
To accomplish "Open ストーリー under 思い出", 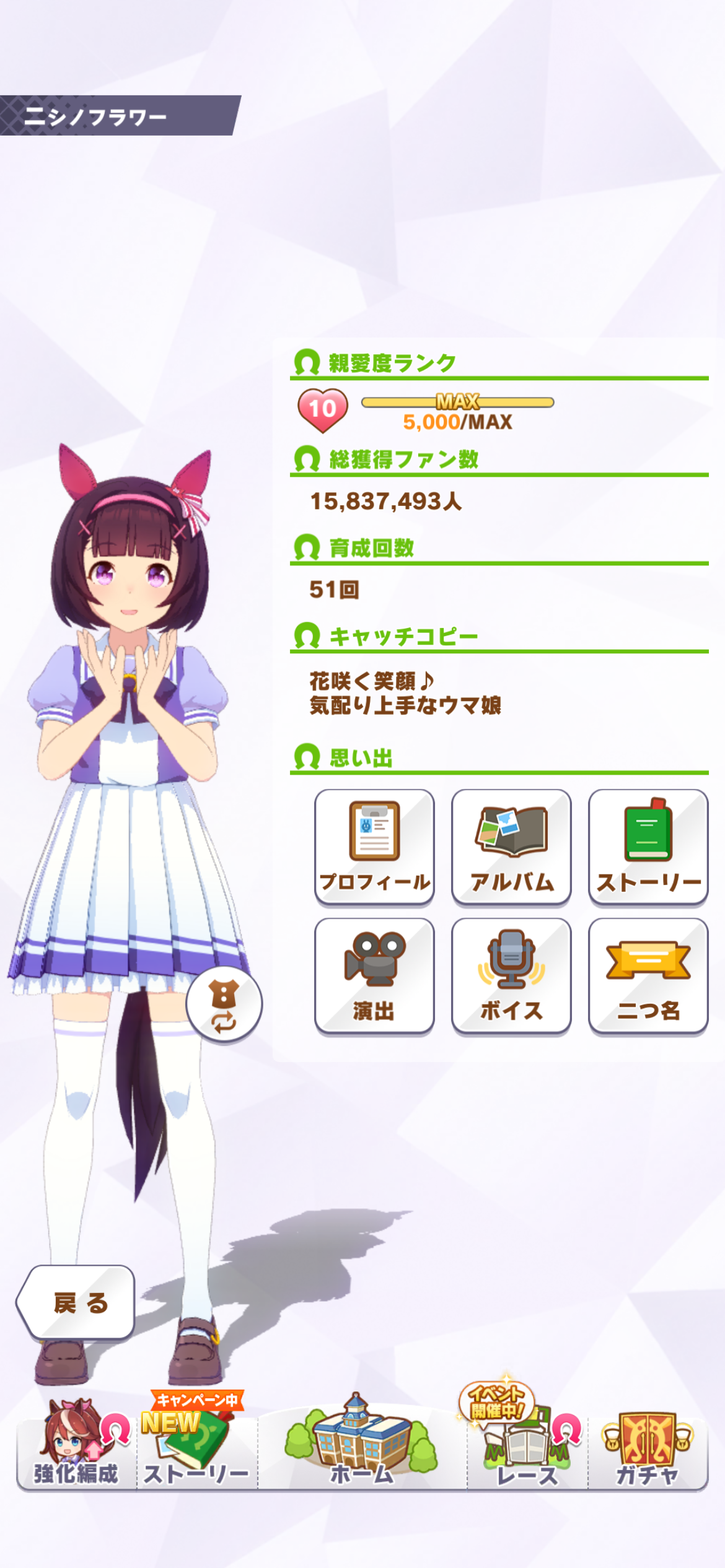I will pos(648,847).
